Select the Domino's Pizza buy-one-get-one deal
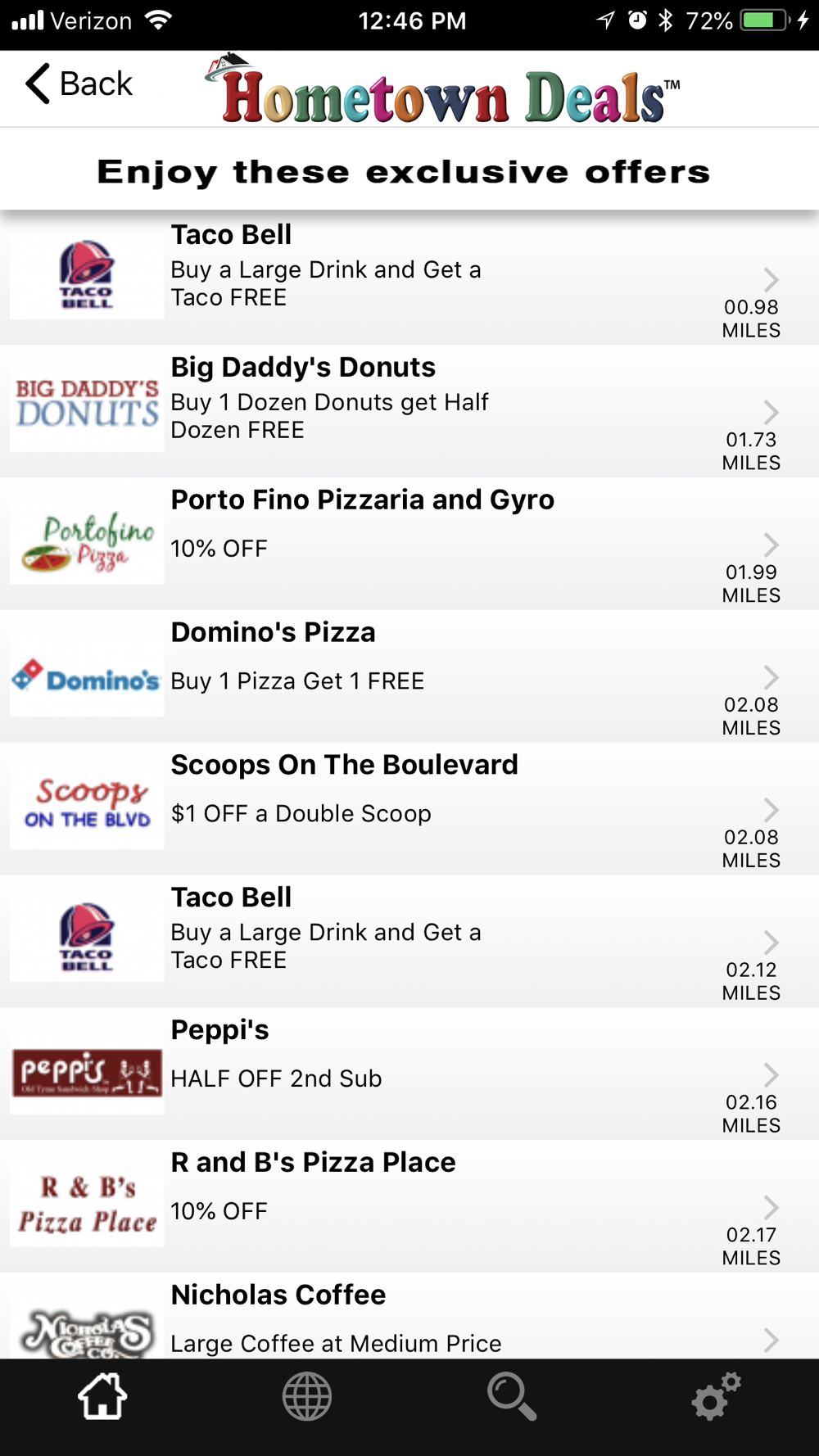The width and height of the screenshot is (819, 1456). [x=409, y=676]
